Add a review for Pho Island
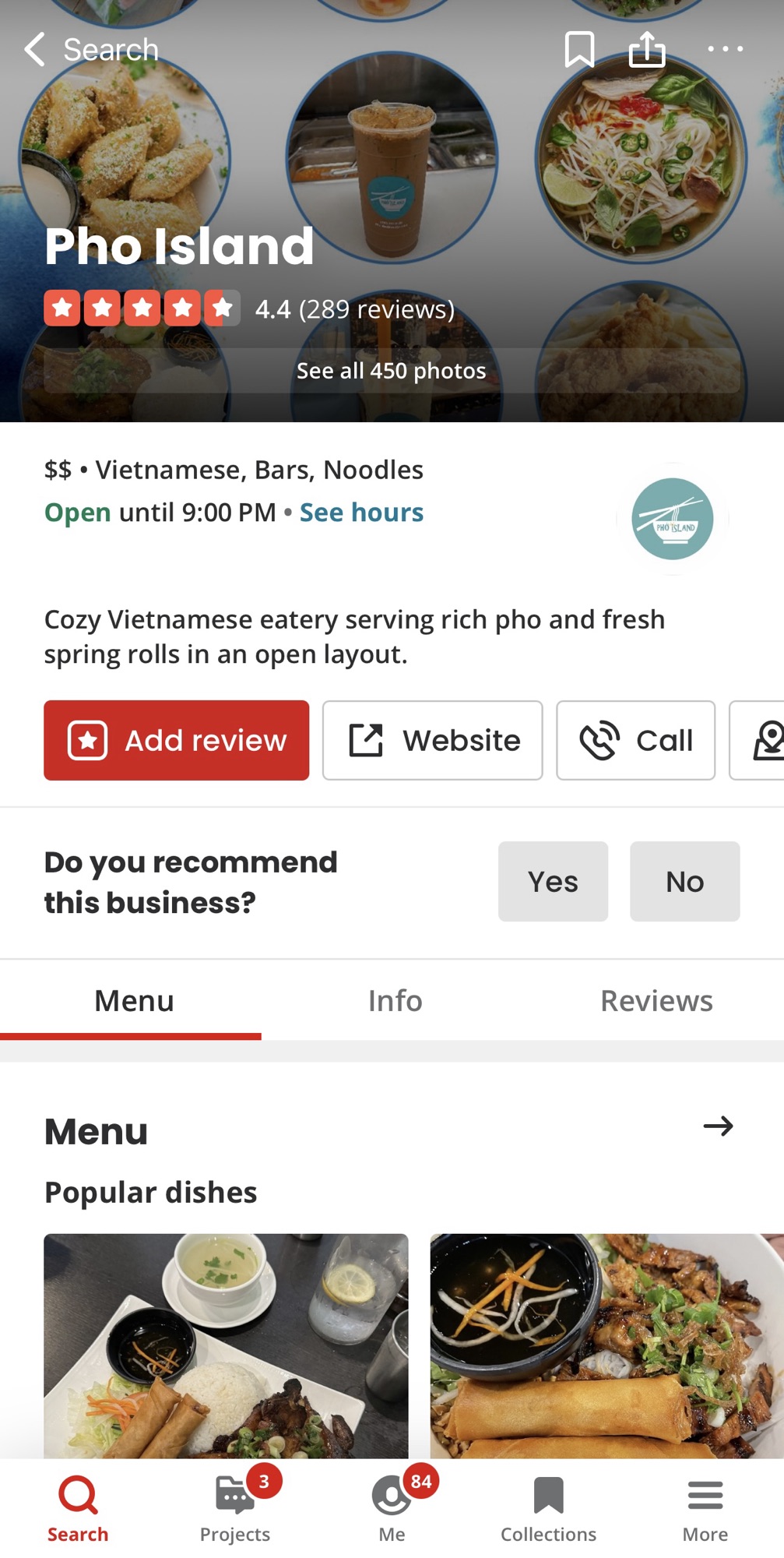The width and height of the screenshot is (784, 1558). coord(177,740)
